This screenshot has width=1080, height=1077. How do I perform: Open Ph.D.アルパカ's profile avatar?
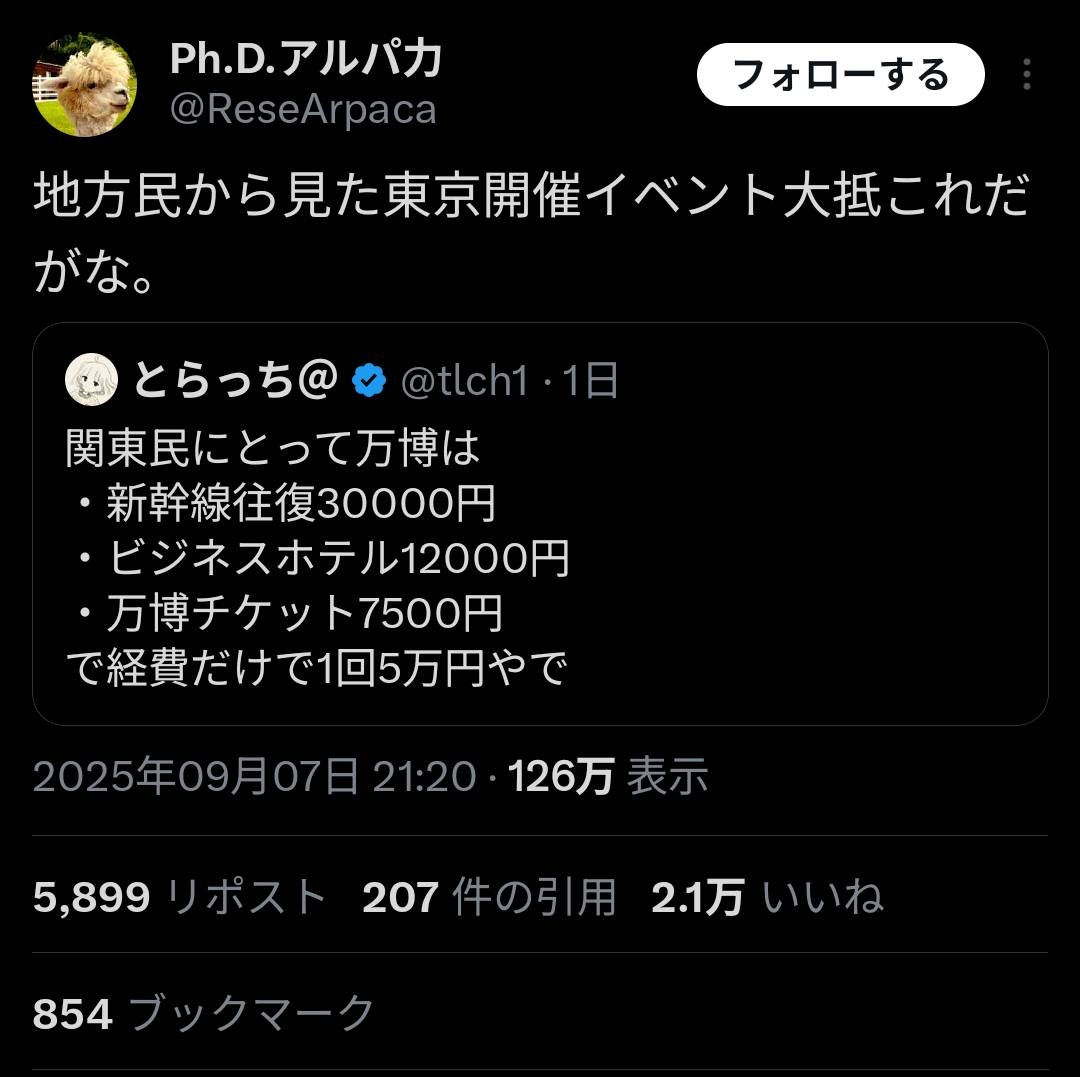click(x=85, y=85)
